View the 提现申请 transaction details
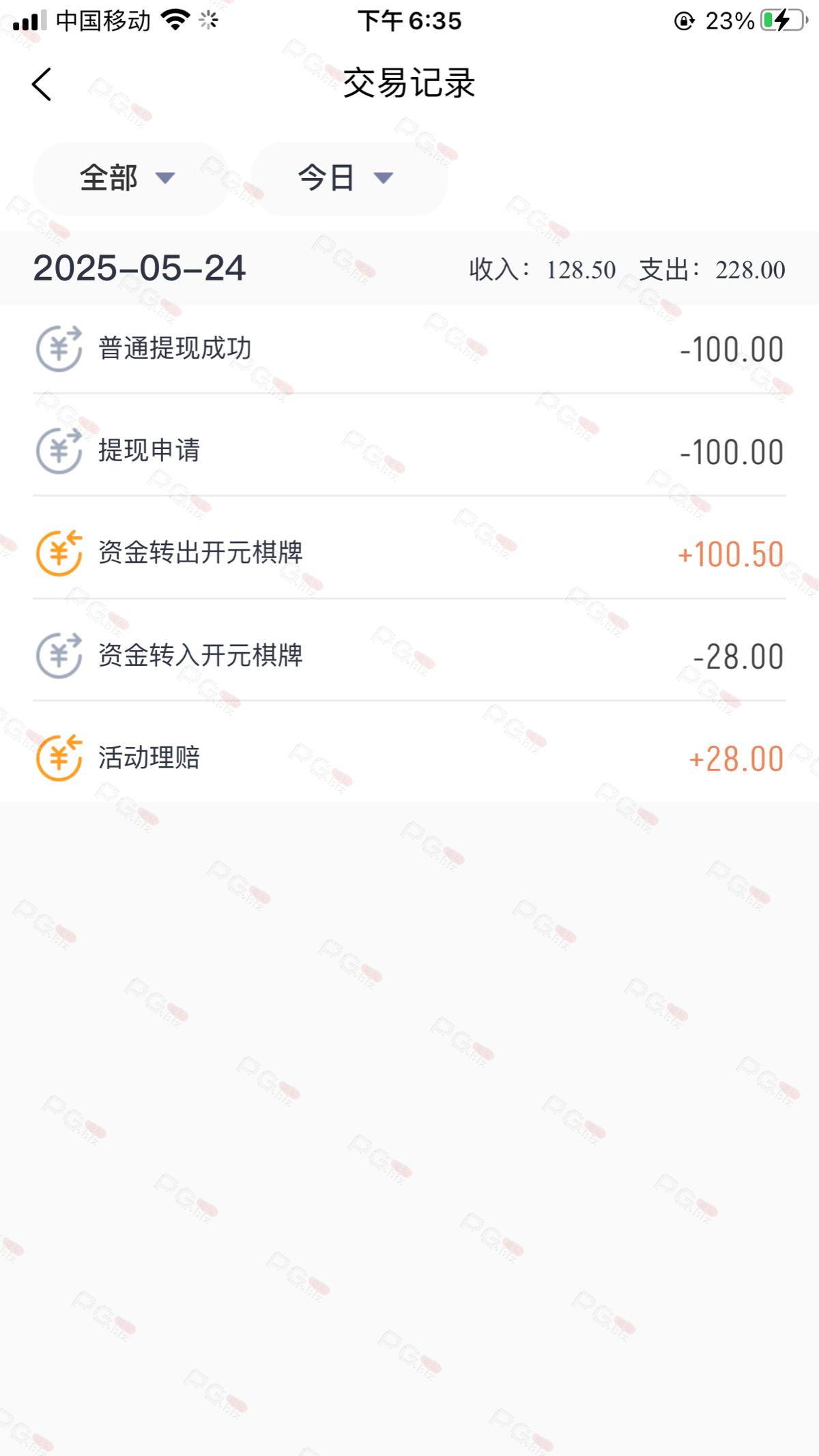Image resolution: width=819 pixels, height=1456 pixels. (409, 452)
